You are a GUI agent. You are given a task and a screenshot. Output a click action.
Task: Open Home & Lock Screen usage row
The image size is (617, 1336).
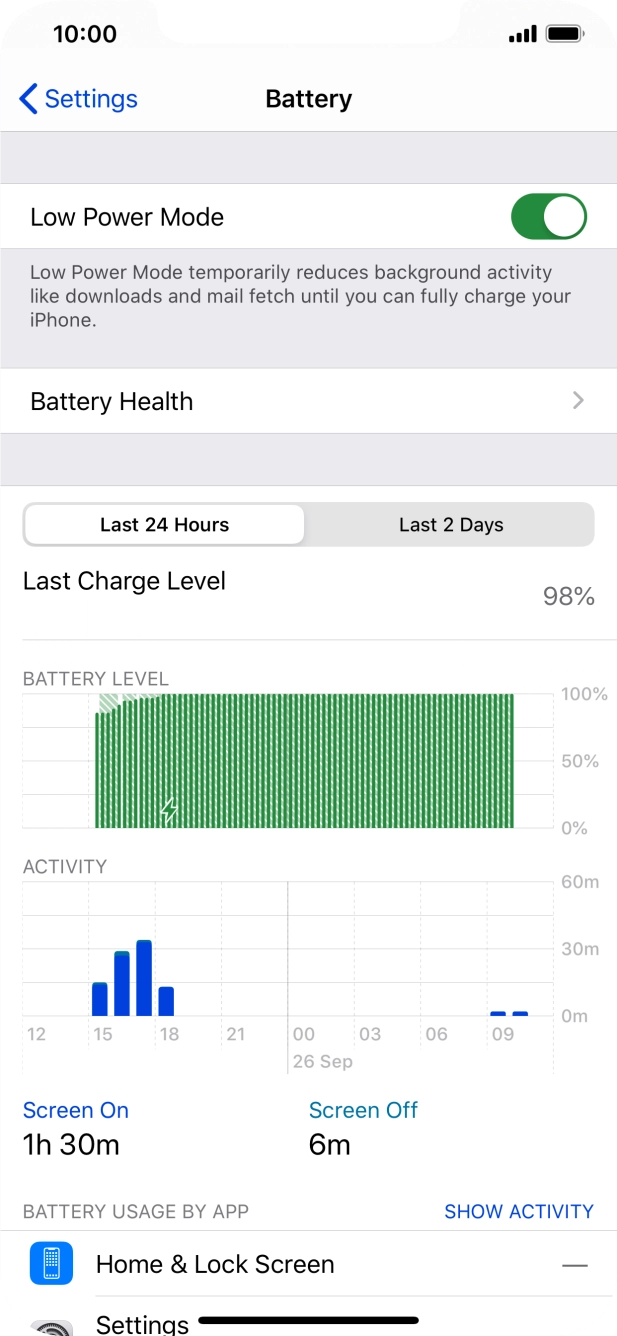click(308, 1264)
